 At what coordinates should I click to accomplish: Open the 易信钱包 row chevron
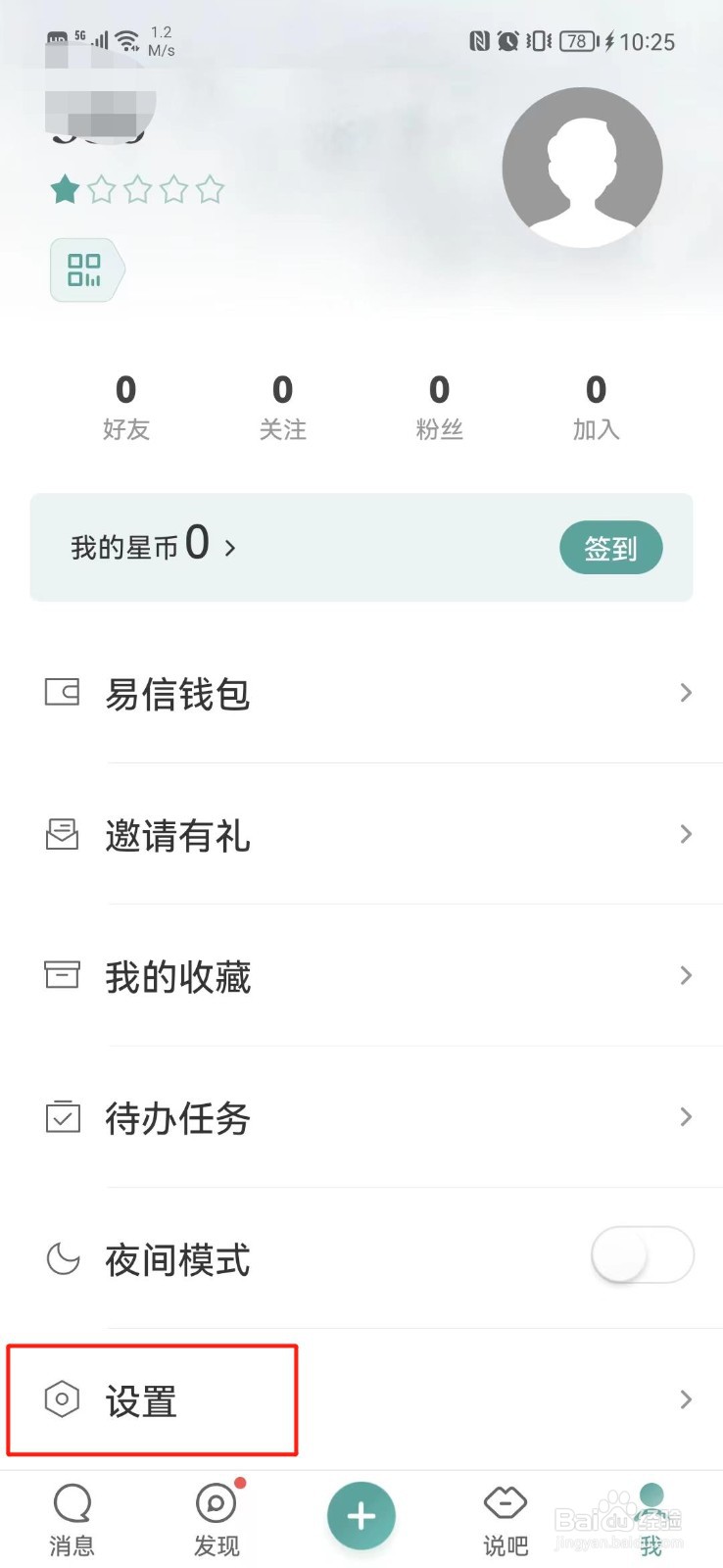[685, 693]
